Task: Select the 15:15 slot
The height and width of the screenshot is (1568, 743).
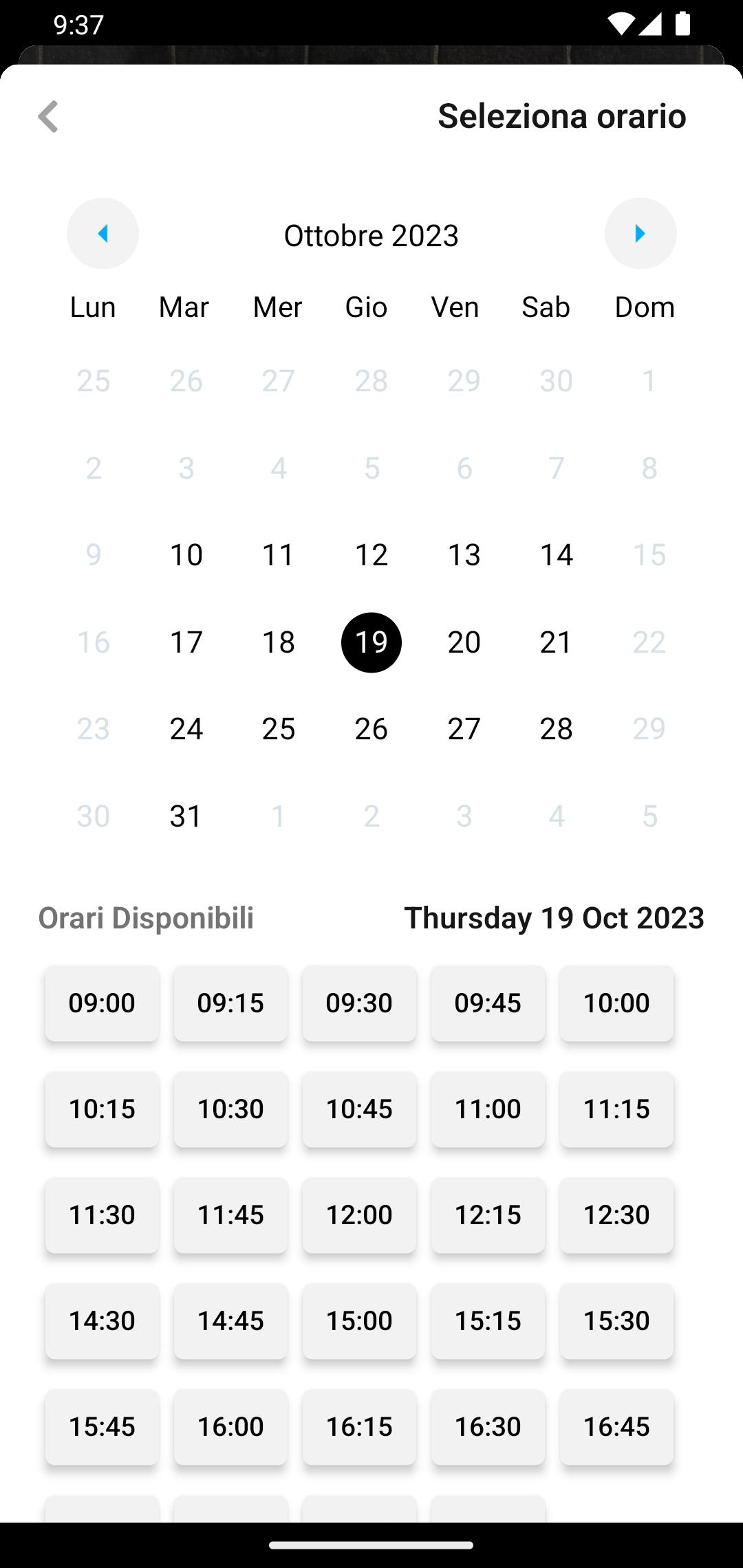Action: point(488,1321)
